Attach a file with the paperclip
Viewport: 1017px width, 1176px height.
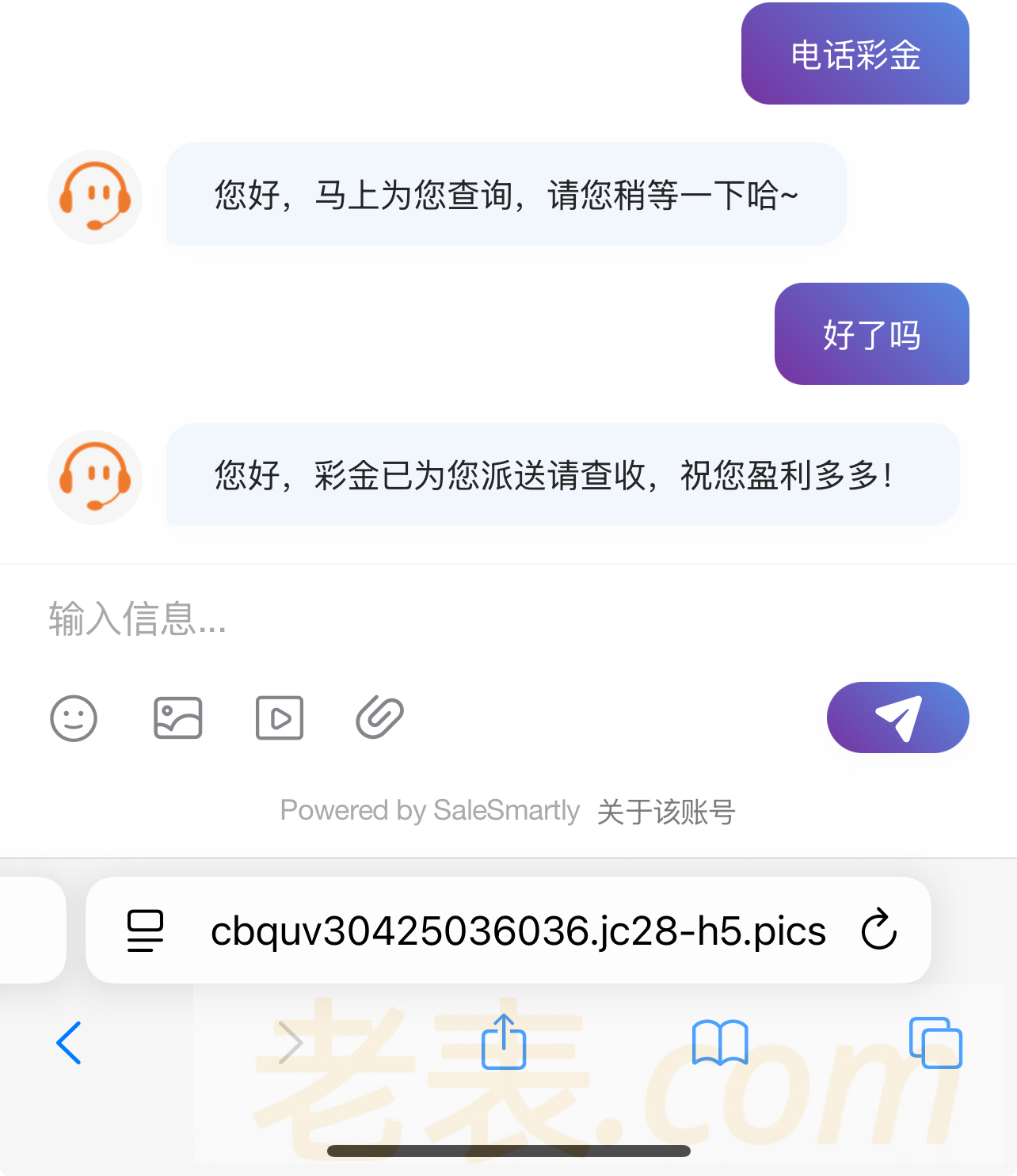[380, 718]
